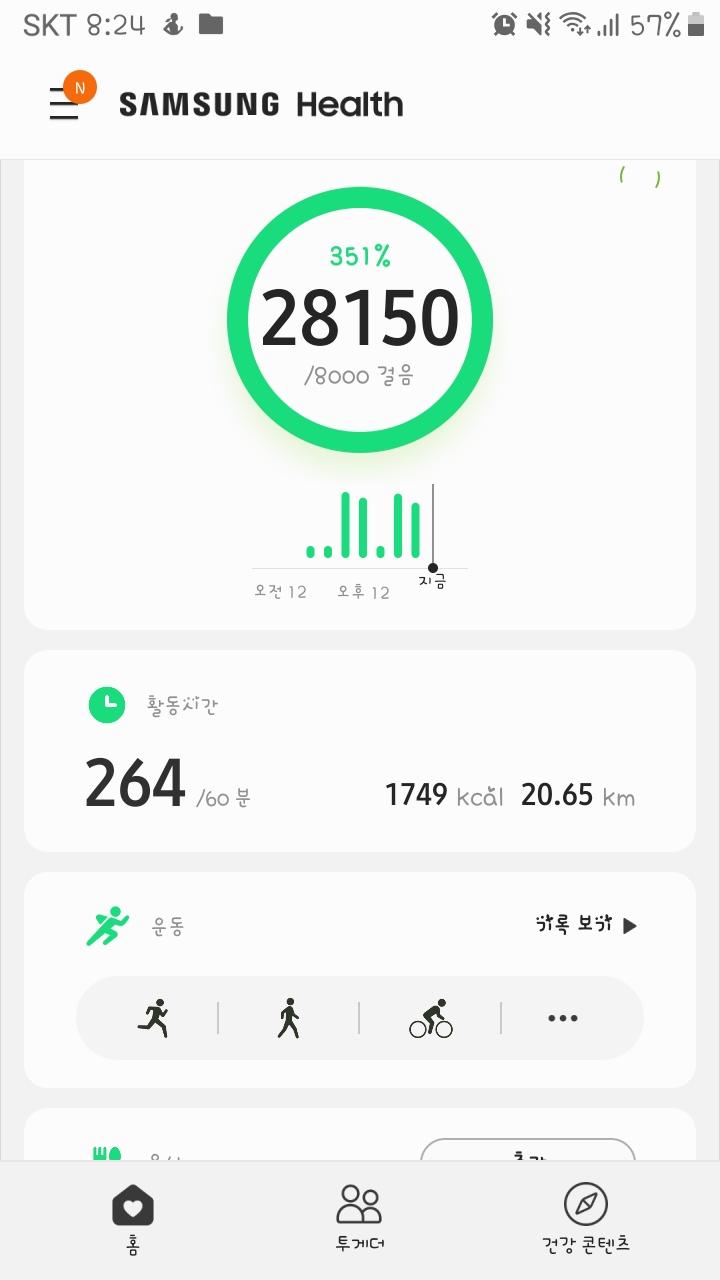Switch to the 투게더 tab
Viewport: 720px width, 1280px height.
pos(360,1218)
